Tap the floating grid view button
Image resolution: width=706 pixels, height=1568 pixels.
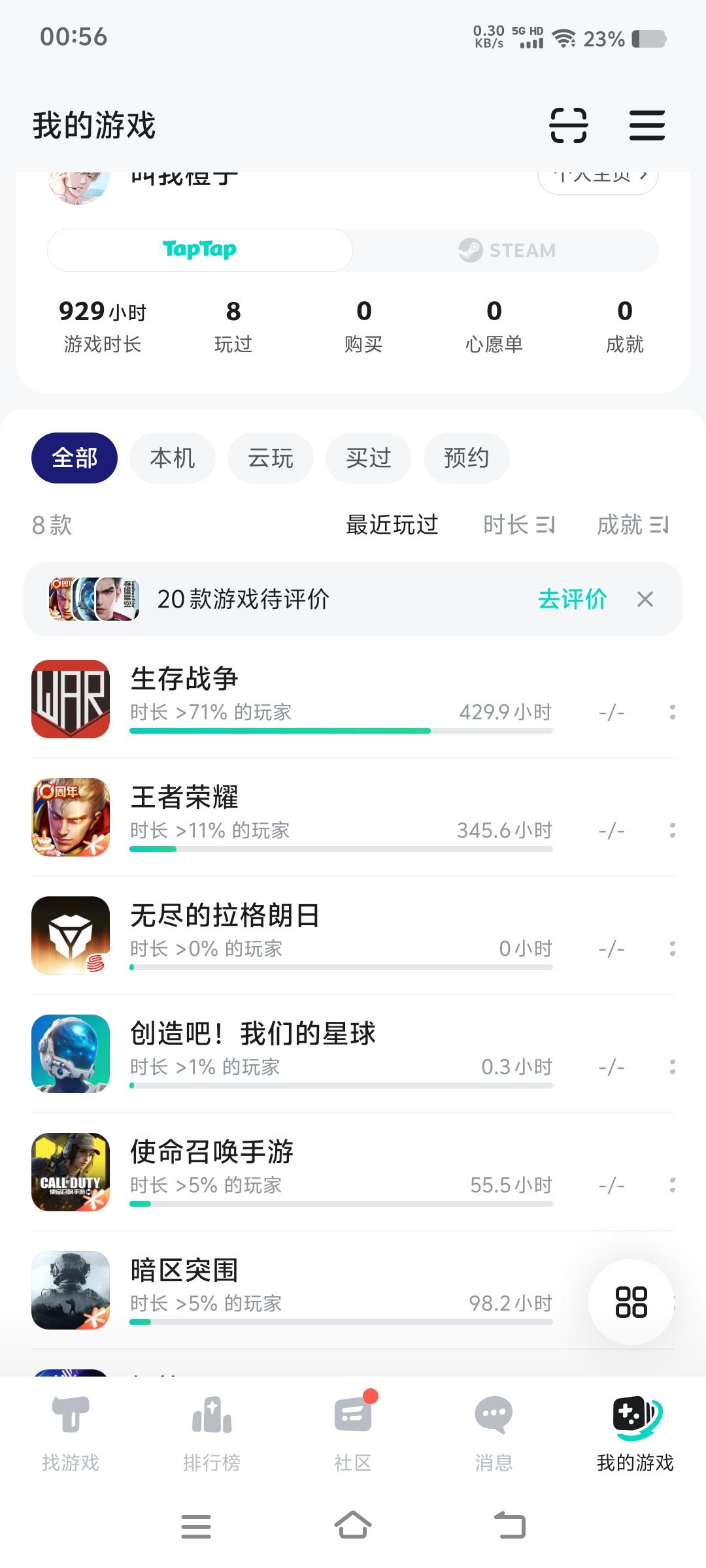pyautogui.click(x=631, y=1302)
